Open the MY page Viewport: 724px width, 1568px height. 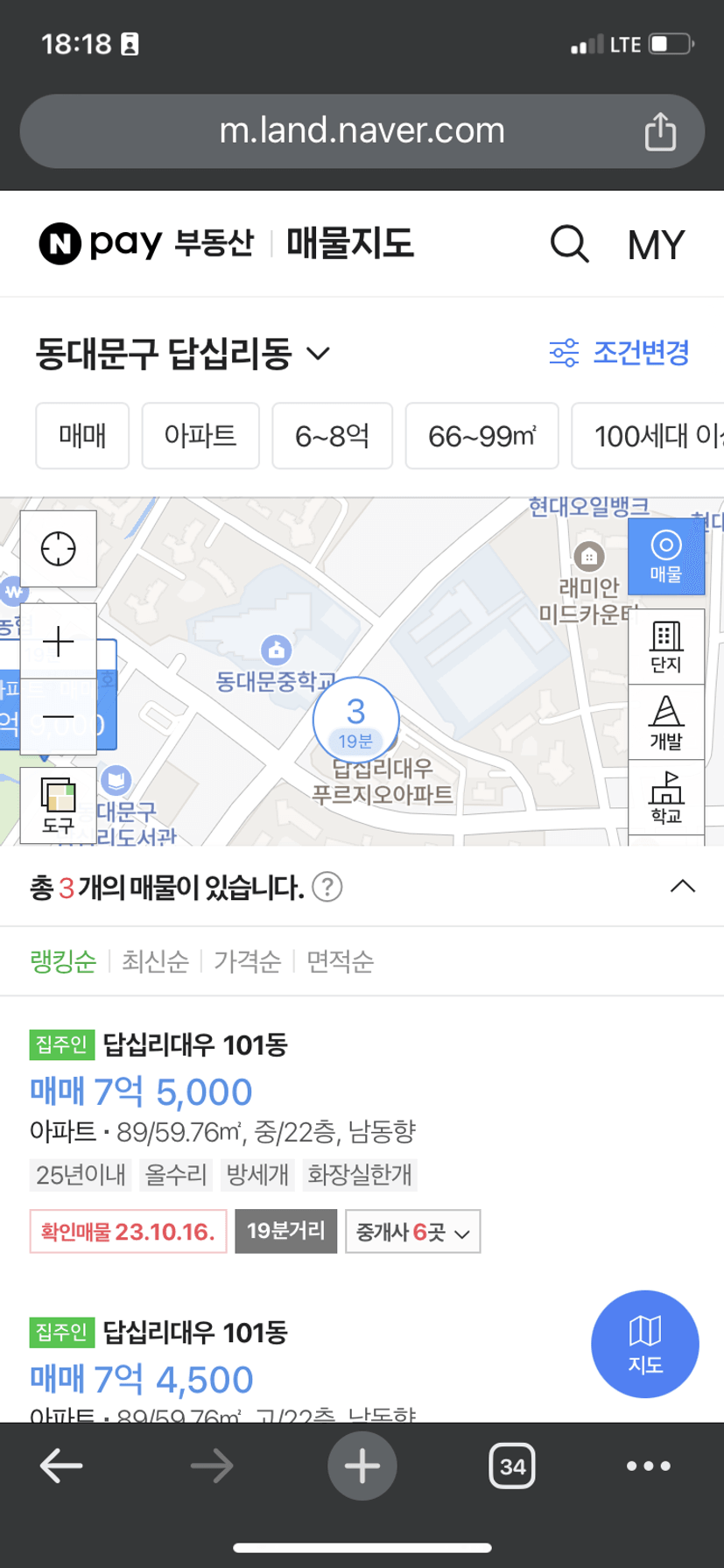coord(656,245)
